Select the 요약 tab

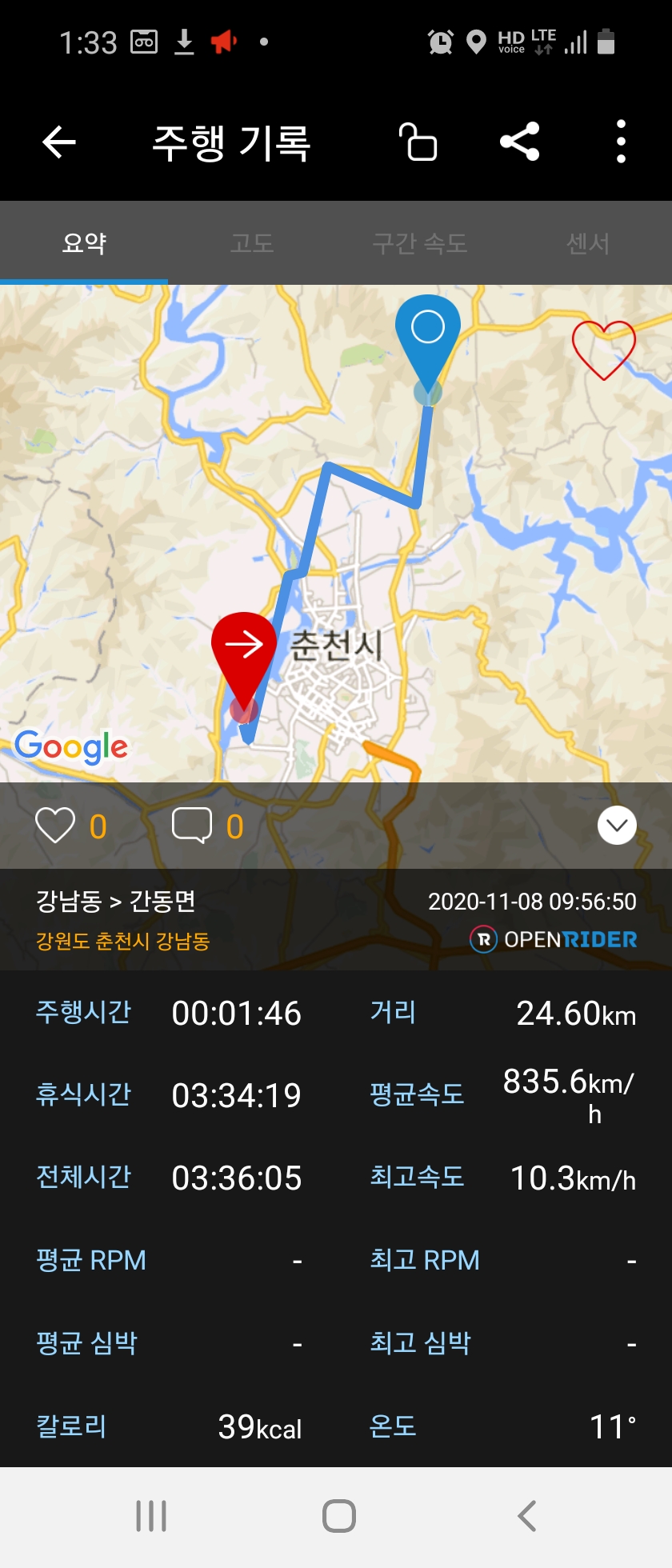84,243
